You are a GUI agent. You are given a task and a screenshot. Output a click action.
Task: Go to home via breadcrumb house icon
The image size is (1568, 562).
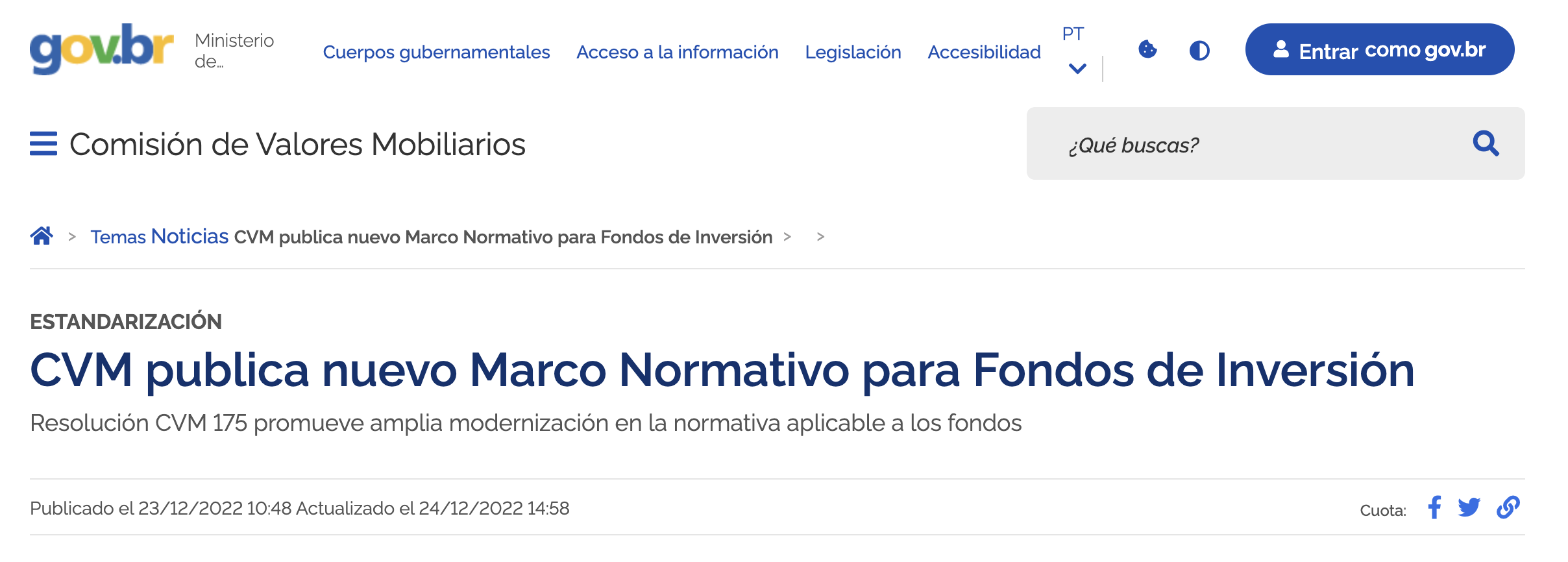tap(42, 236)
